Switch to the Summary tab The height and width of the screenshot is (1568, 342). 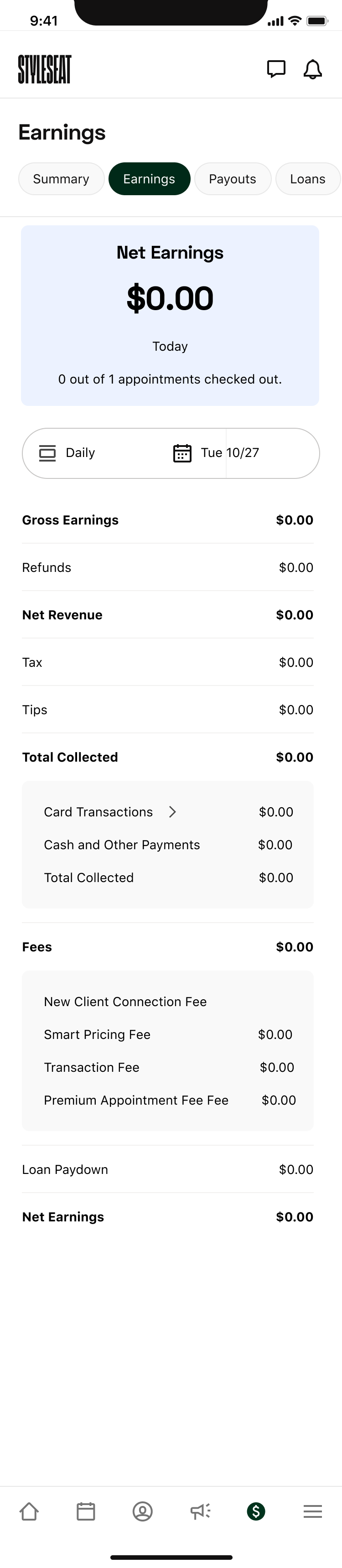(x=61, y=179)
